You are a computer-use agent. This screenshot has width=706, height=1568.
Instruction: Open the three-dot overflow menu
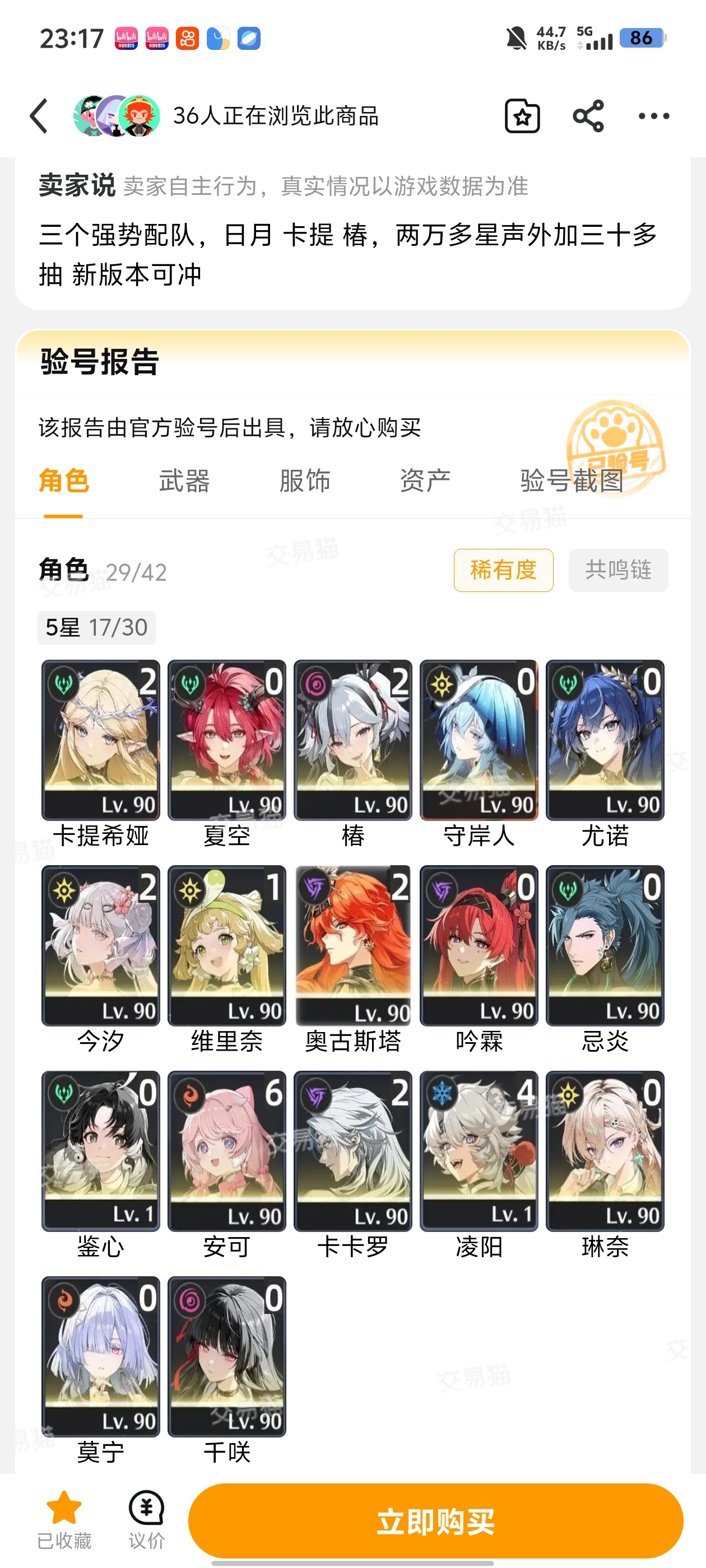point(654,116)
